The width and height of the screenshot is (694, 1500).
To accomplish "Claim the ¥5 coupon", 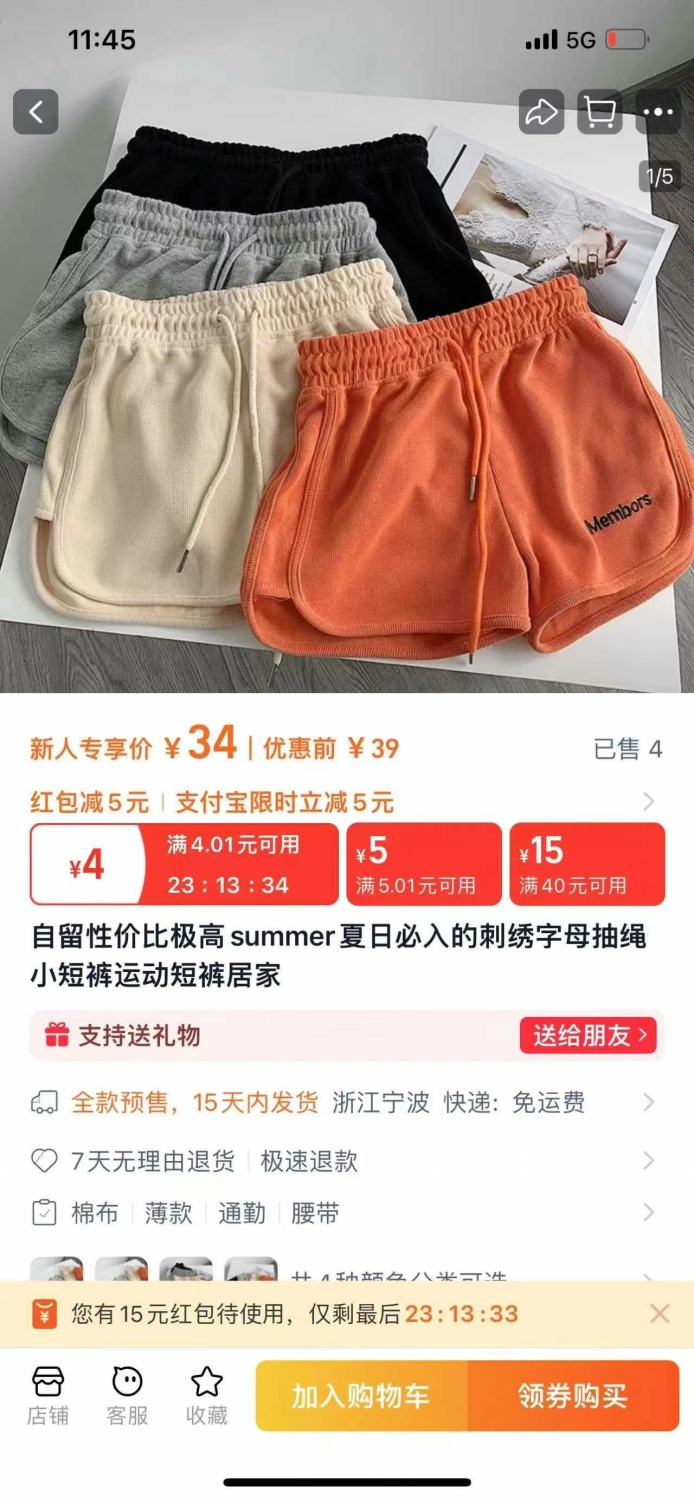I will point(424,864).
